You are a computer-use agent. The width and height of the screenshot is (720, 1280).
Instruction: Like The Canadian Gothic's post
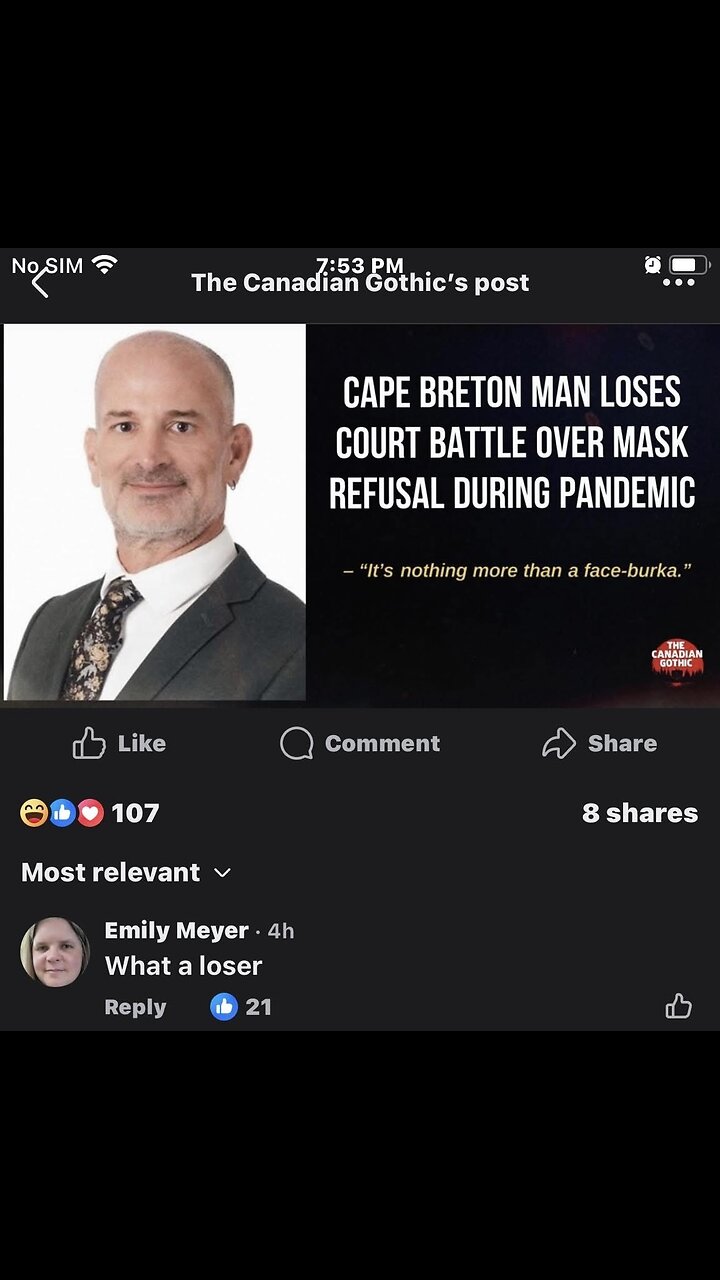[x=119, y=743]
